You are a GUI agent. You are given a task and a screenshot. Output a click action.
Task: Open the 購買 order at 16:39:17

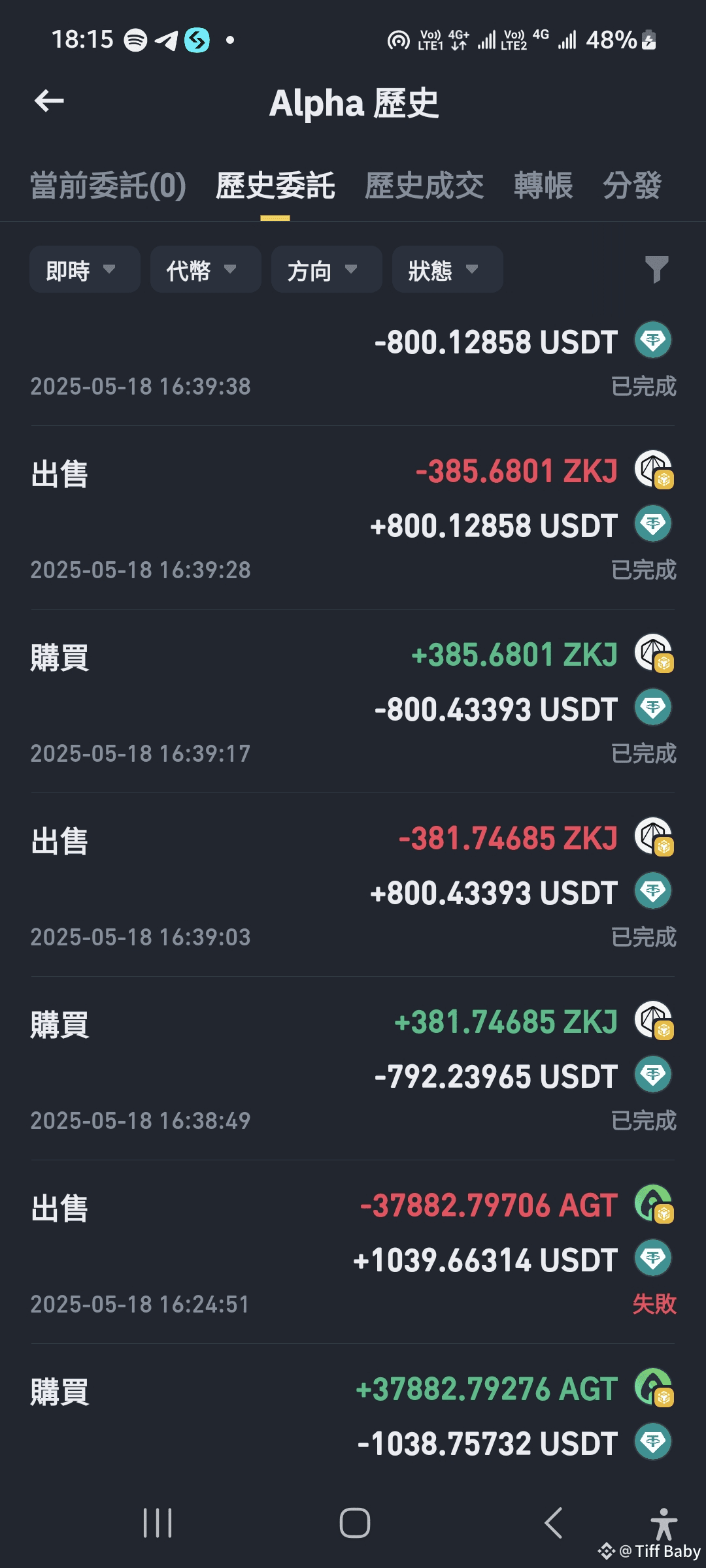click(353, 701)
